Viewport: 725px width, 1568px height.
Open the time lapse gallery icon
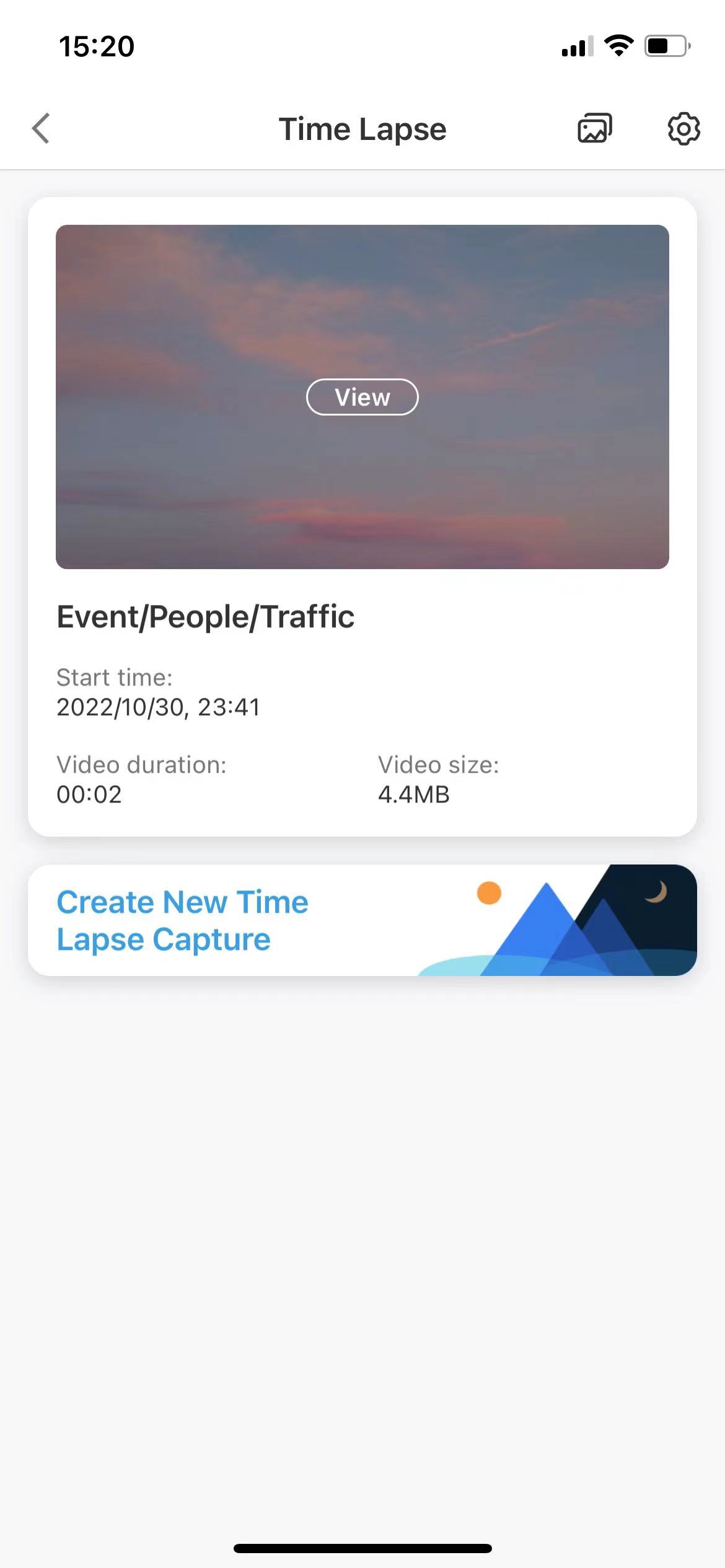point(595,129)
